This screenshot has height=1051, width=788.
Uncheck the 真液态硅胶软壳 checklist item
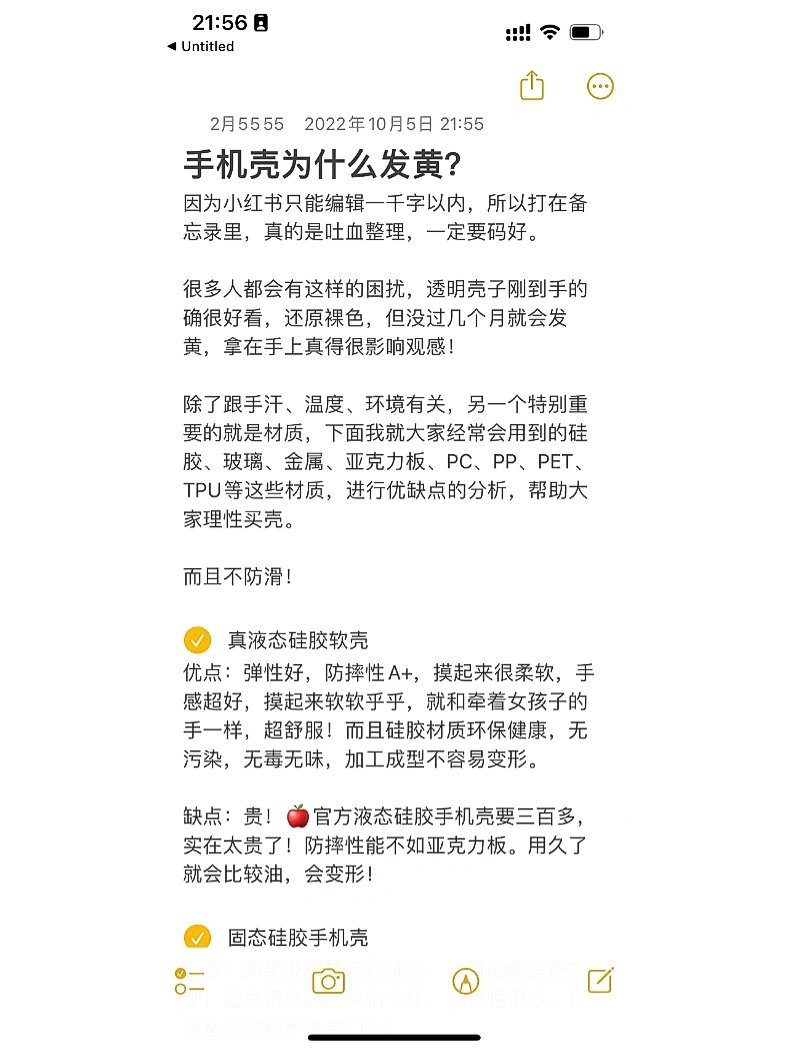coord(199,638)
